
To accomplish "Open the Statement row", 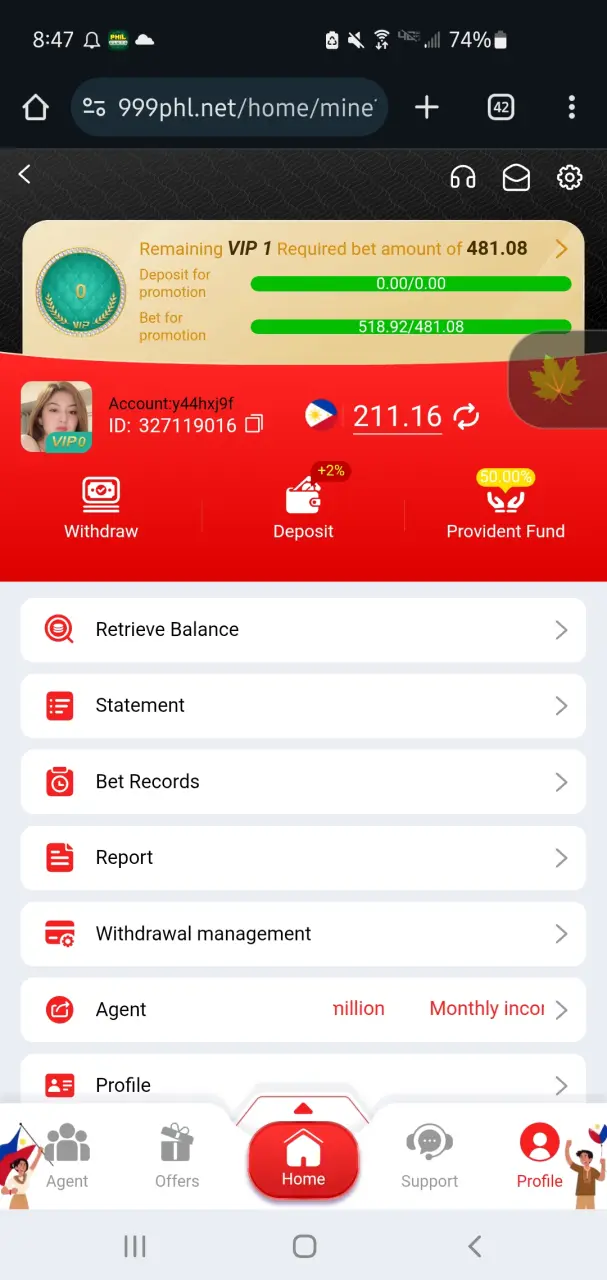I will click(303, 706).
